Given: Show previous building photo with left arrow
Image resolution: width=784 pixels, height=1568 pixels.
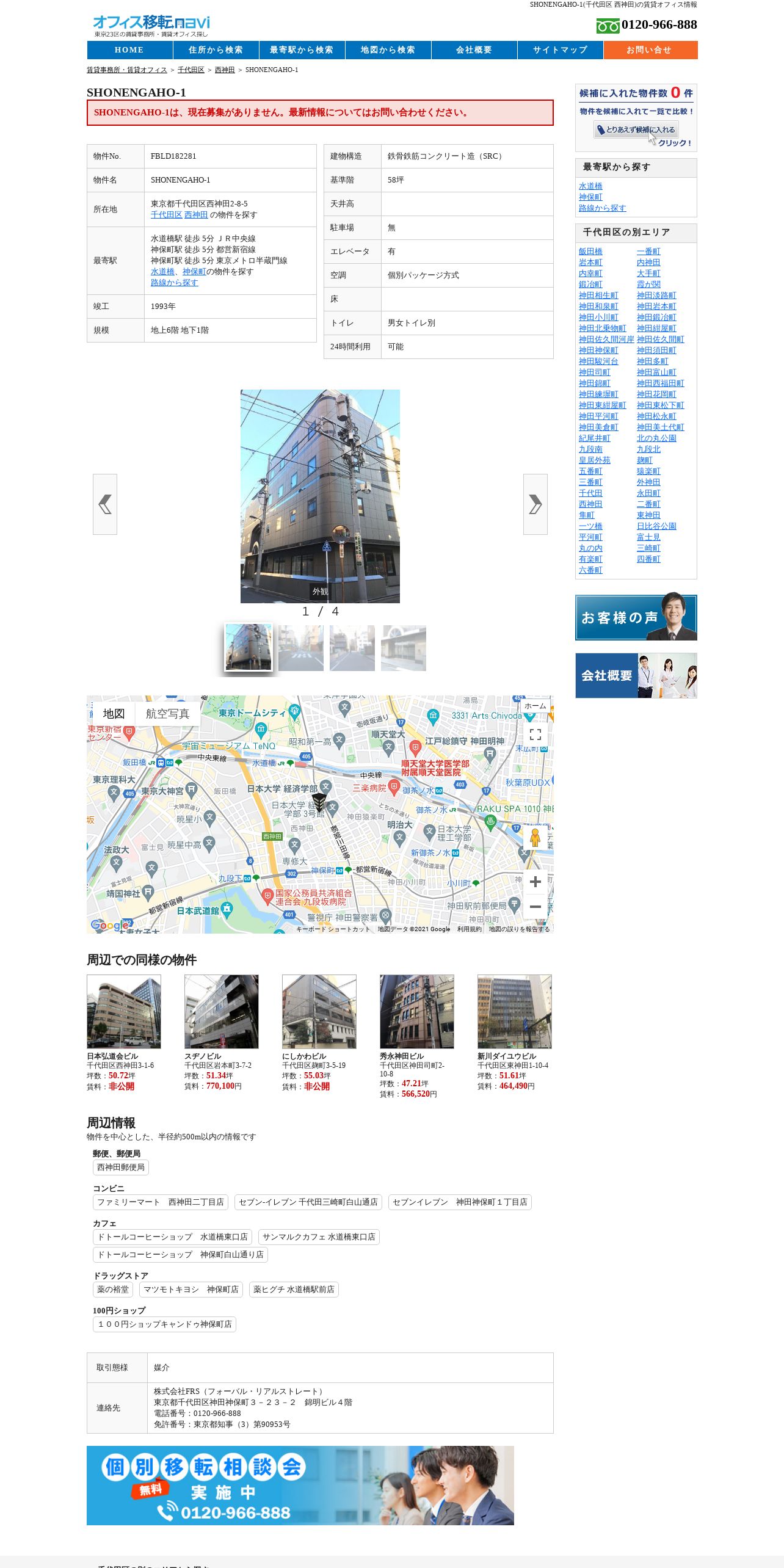Looking at the screenshot, I should tap(105, 504).
